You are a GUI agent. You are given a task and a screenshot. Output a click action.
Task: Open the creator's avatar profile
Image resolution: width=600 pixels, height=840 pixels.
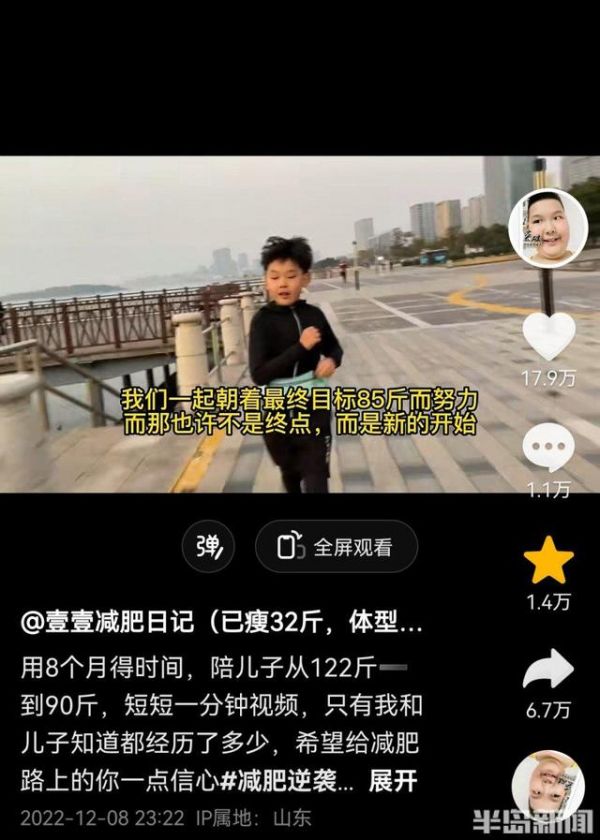tap(547, 228)
